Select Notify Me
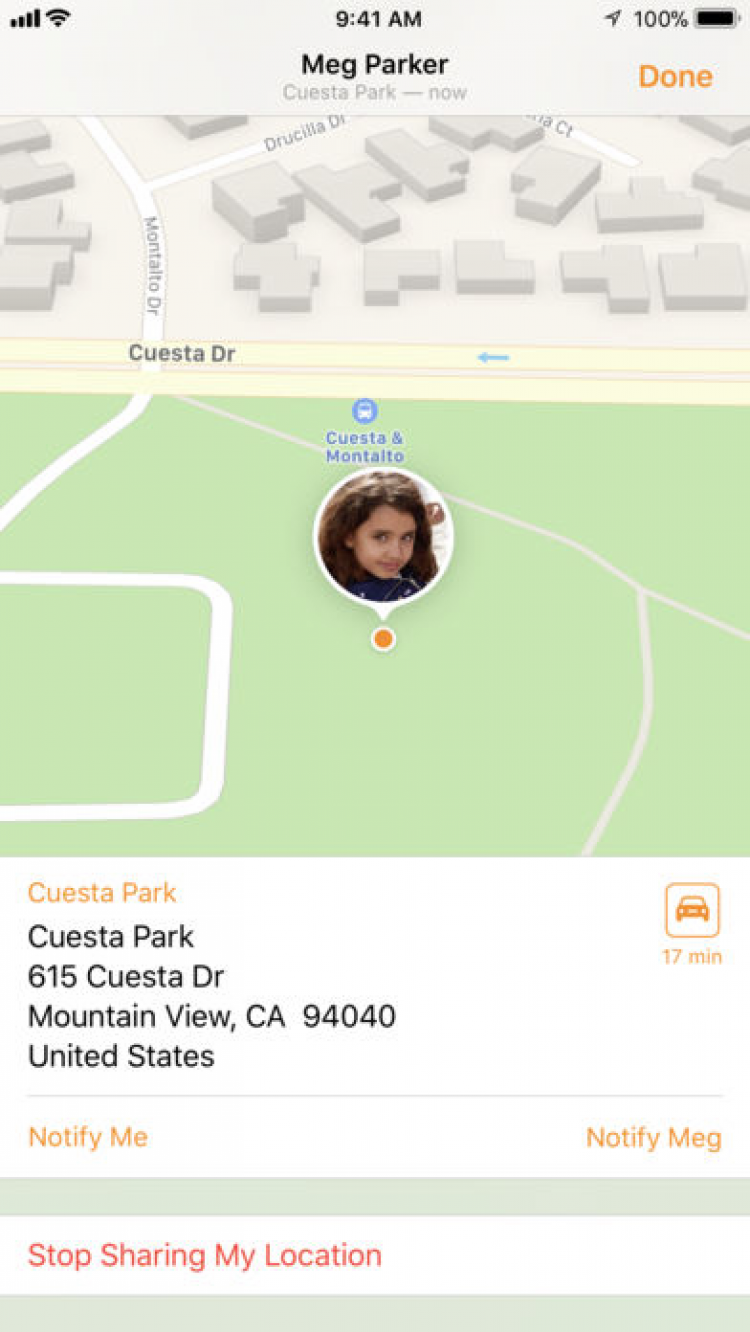Image resolution: width=750 pixels, height=1332 pixels. [88, 1137]
